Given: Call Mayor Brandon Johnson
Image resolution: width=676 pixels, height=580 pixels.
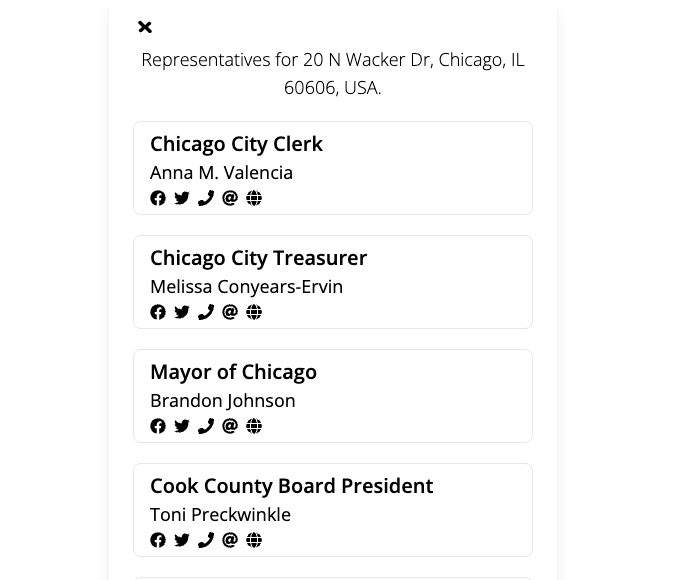Looking at the screenshot, I should [206, 426].
